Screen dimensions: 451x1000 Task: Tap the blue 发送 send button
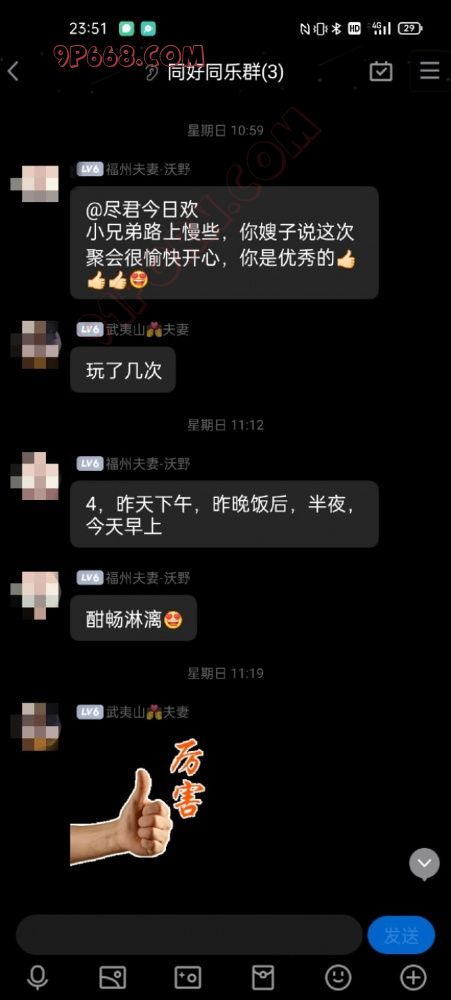coord(401,936)
